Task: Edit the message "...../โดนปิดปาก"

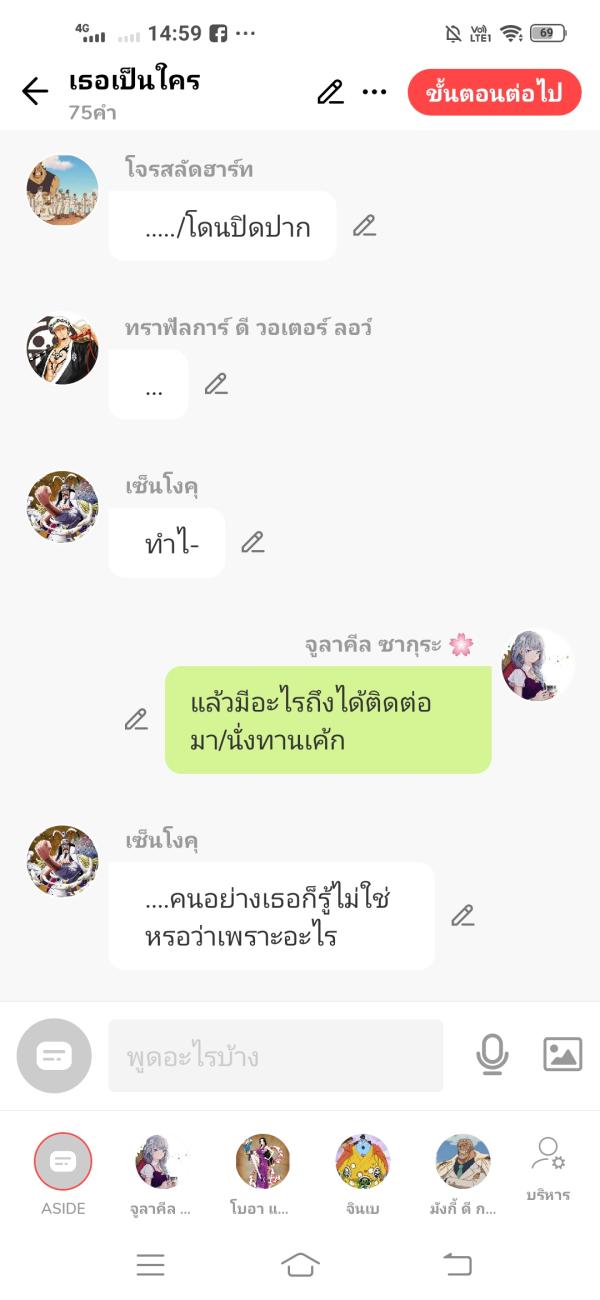Action: click(x=365, y=225)
